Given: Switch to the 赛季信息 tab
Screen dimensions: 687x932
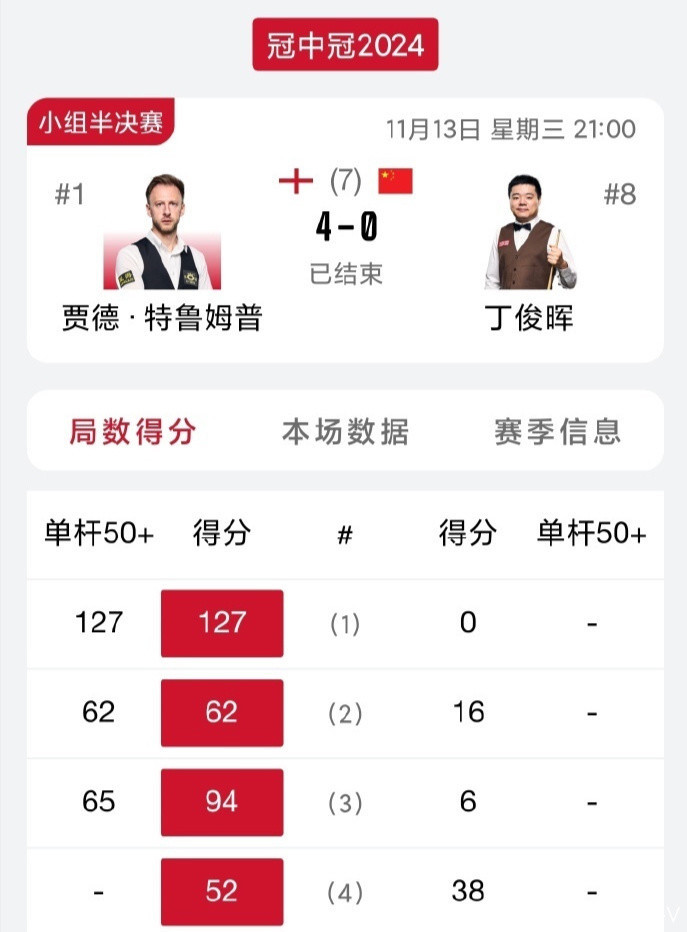Looking at the screenshot, I should pos(557,432).
